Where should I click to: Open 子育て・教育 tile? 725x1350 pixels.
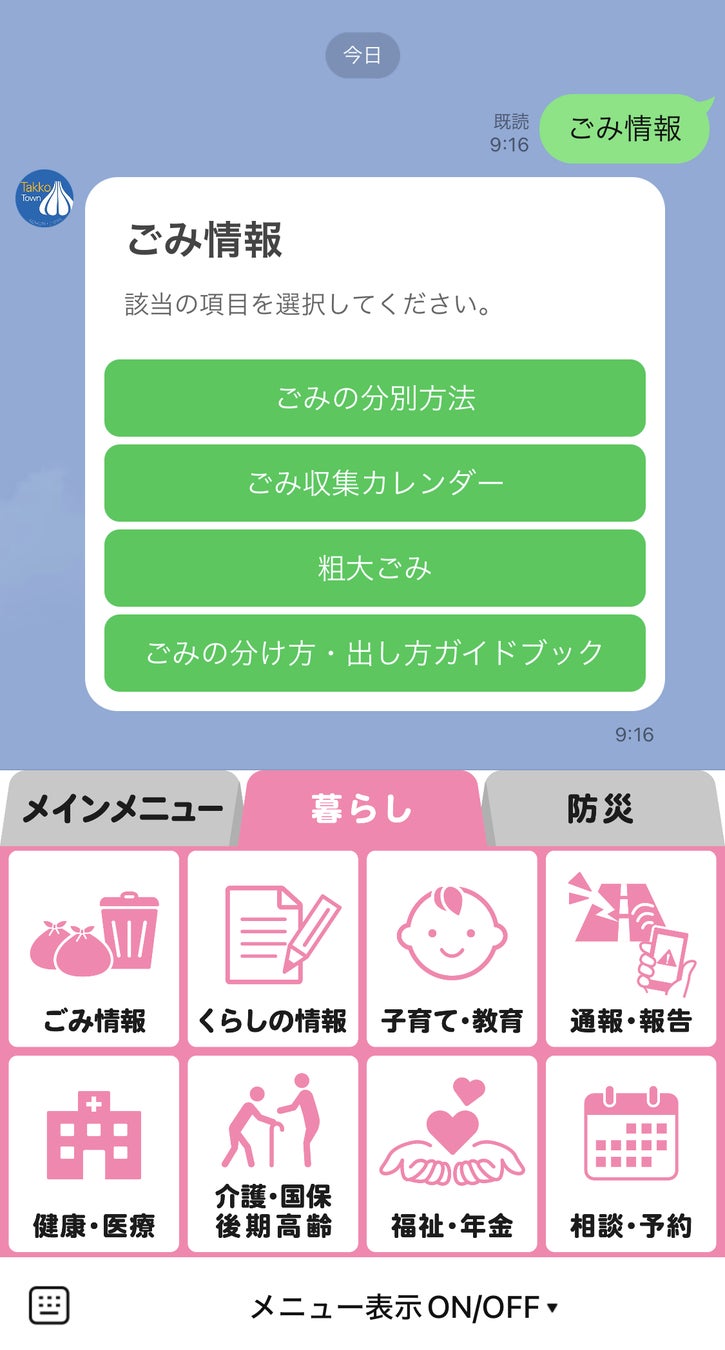[452, 948]
